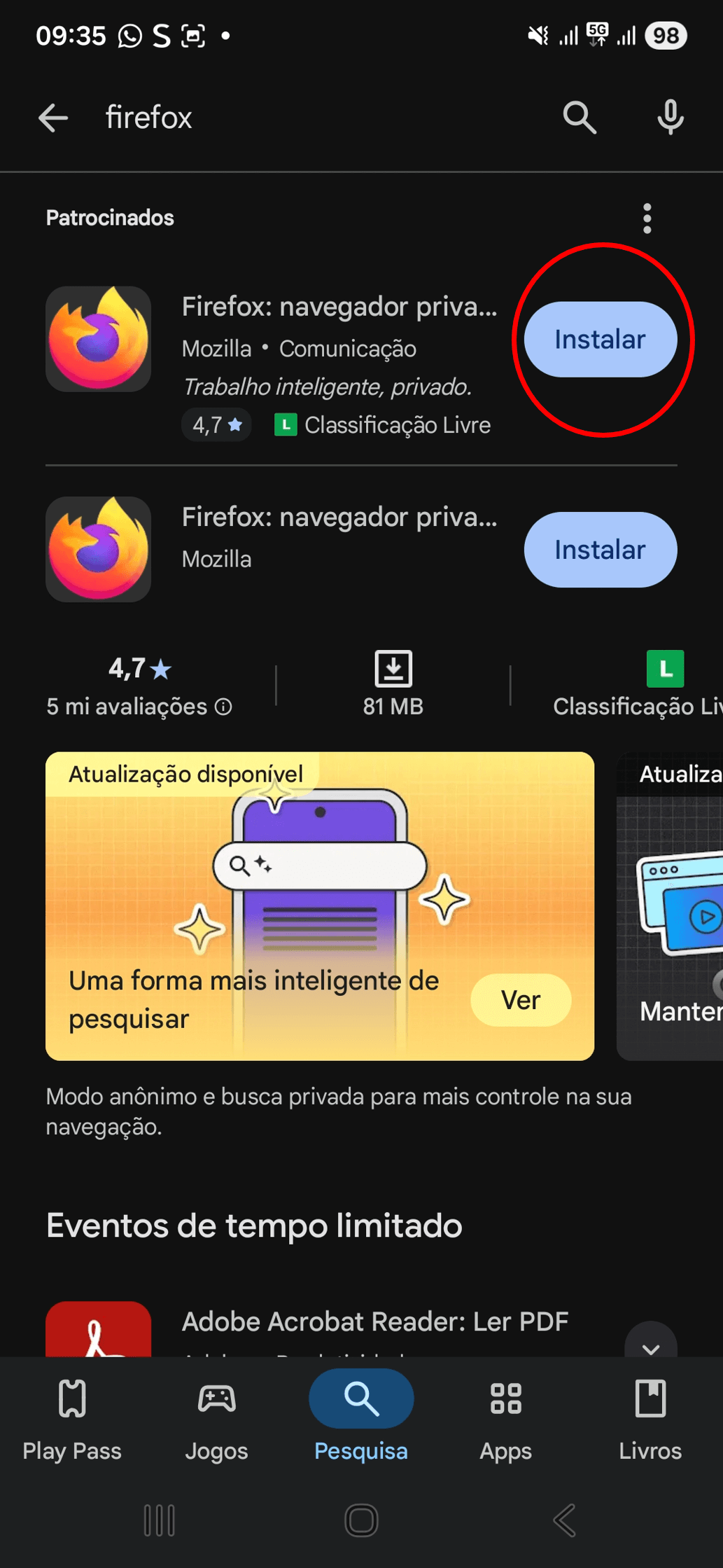Open the sponsored section overflow menu
Screen dimensions: 723x1568
[647, 218]
